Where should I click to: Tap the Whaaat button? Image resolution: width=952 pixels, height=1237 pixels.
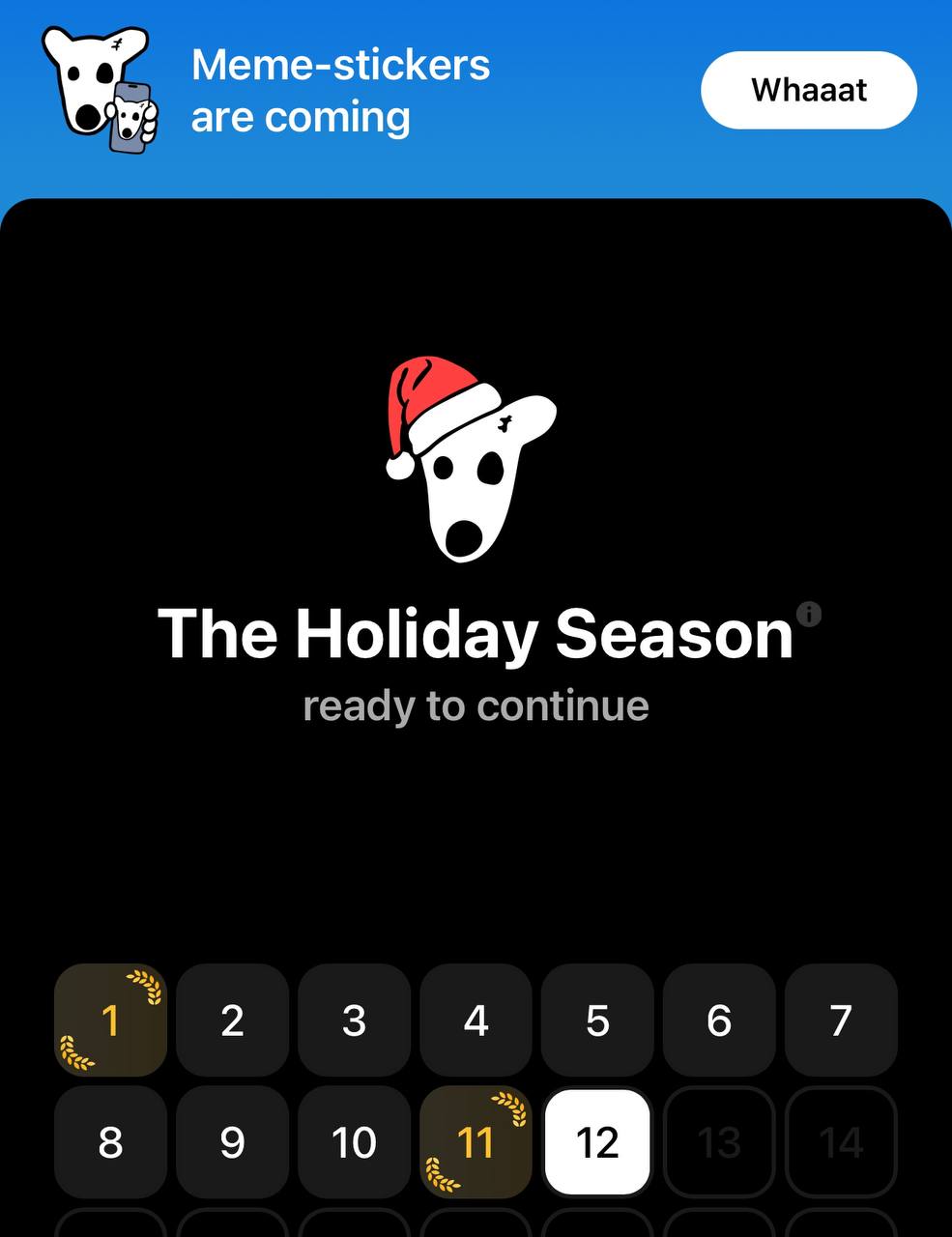coord(808,90)
